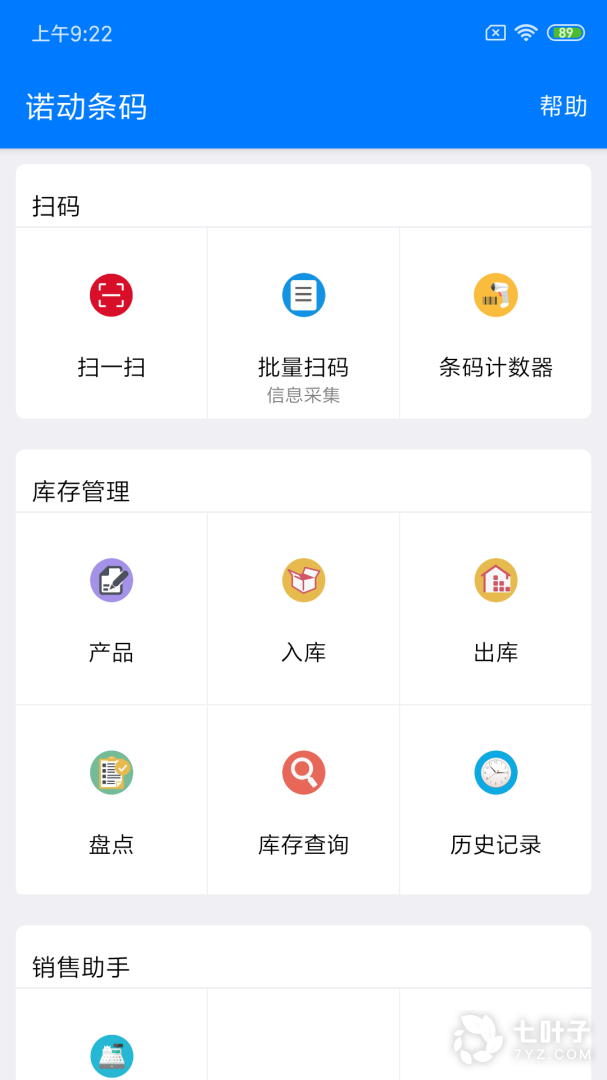Image resolution: width=607 pixels, height=1080 pixels.
Task: Open 批量扫码 batch scanning
Action: 303,323
